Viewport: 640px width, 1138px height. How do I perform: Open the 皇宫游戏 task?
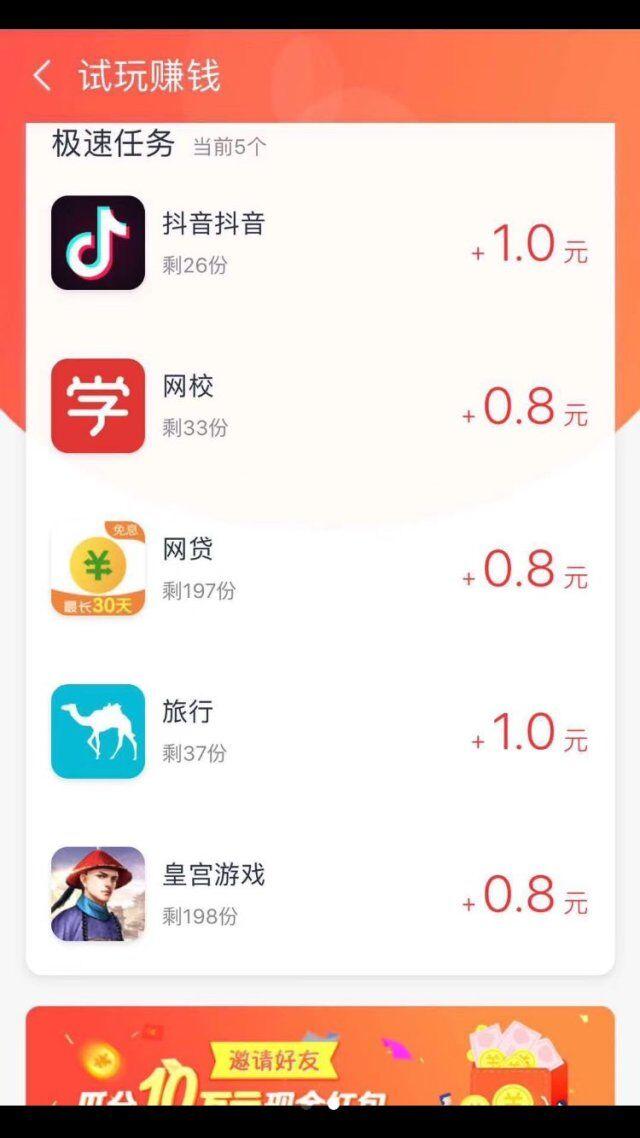pyautogui.click(x=320, y=894)
